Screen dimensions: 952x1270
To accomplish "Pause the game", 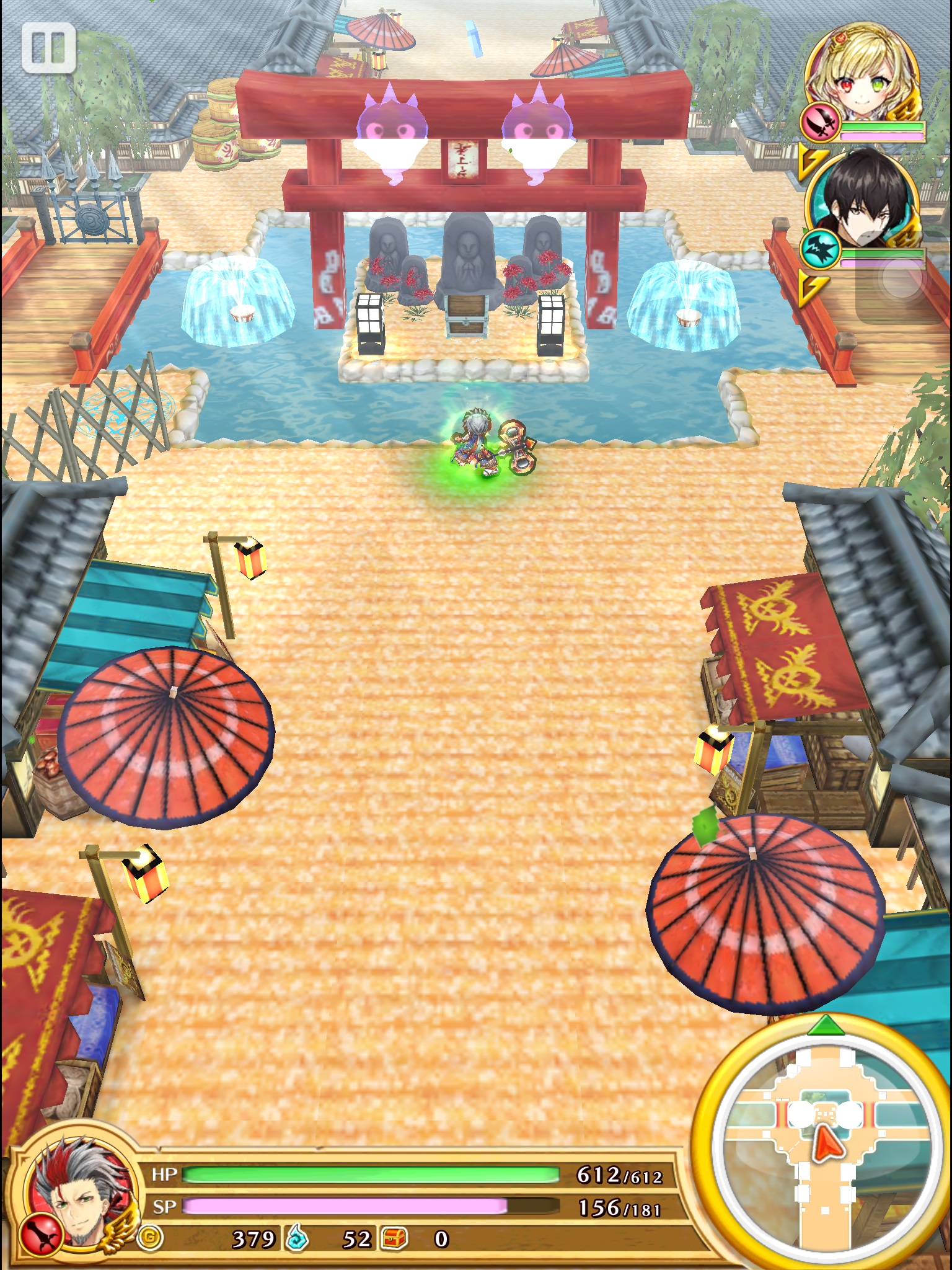I will coord(48,48).
